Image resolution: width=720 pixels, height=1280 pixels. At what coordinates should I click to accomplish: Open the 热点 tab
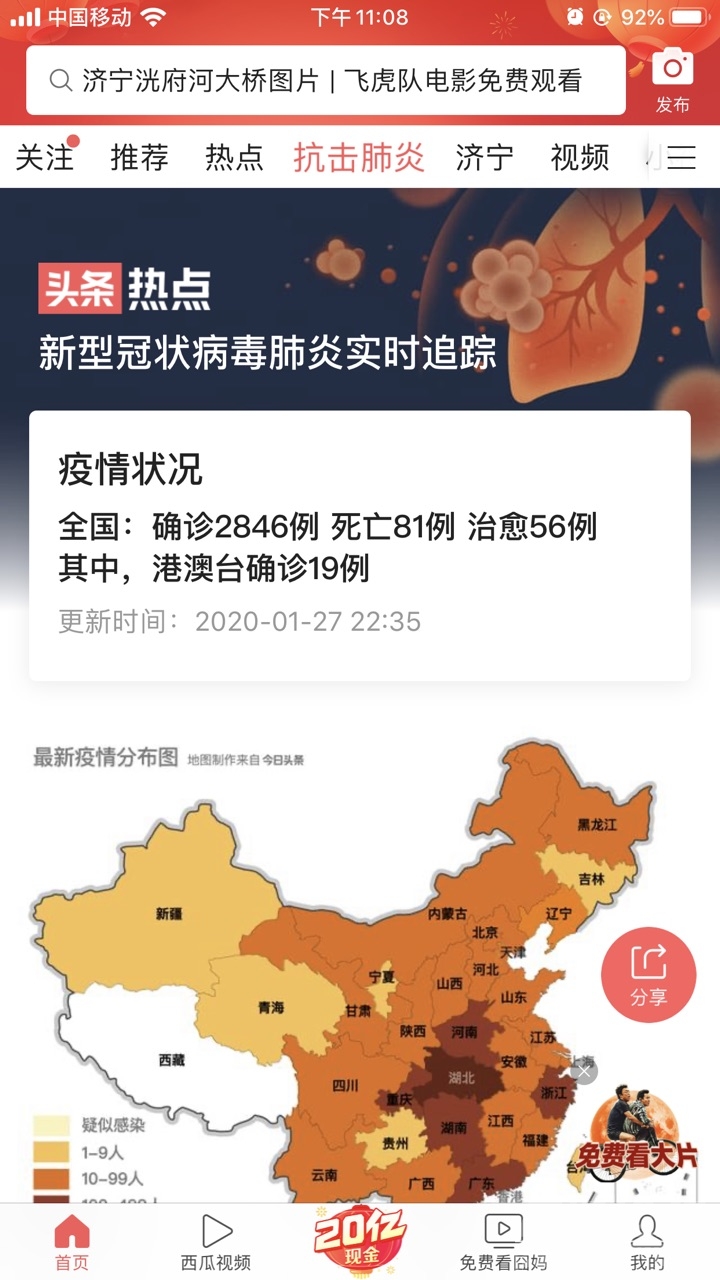pyautogui.click(x=234, y=157)
